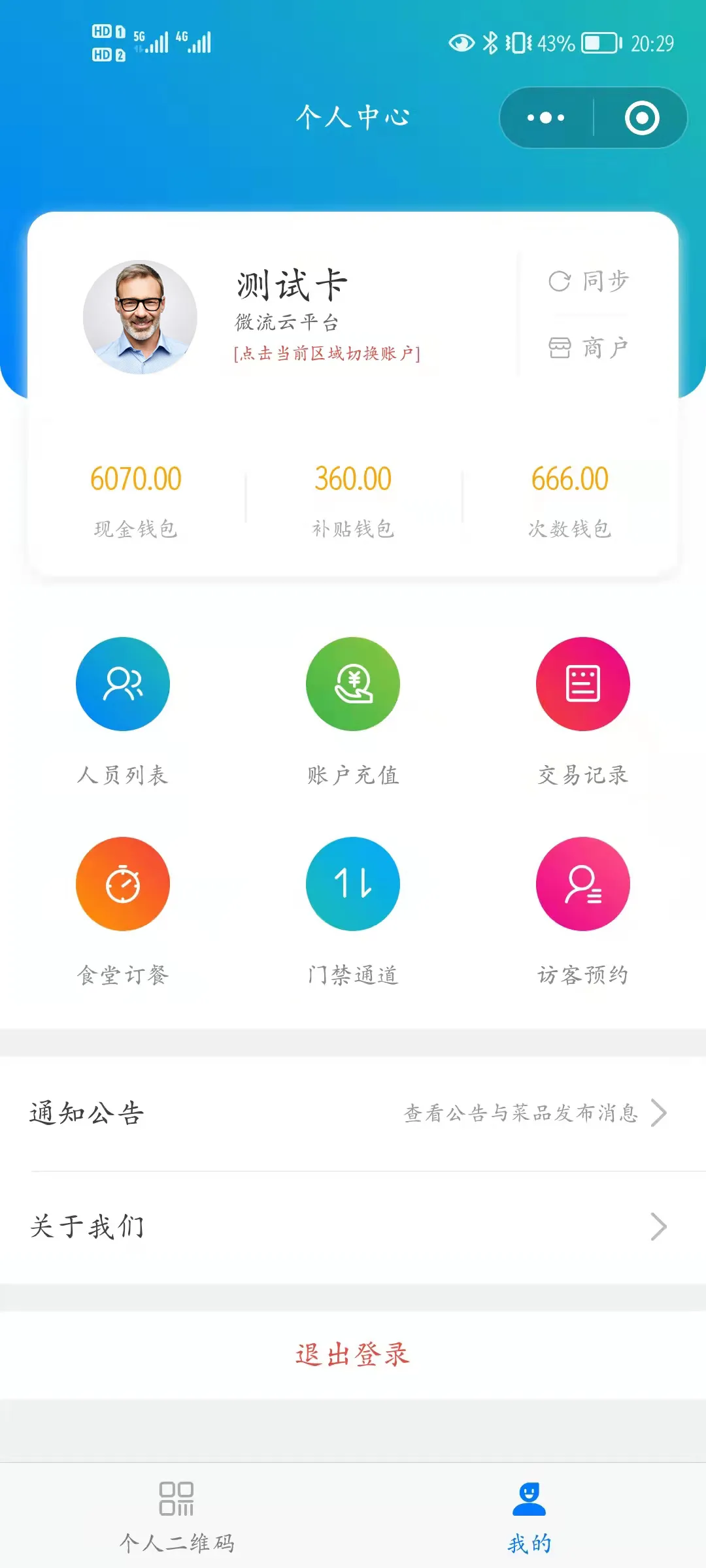Image resolution: width=706 pixels, height=1568 pixels.
Task: Close the mini program via circle icon
Action: tap(641, 118)
